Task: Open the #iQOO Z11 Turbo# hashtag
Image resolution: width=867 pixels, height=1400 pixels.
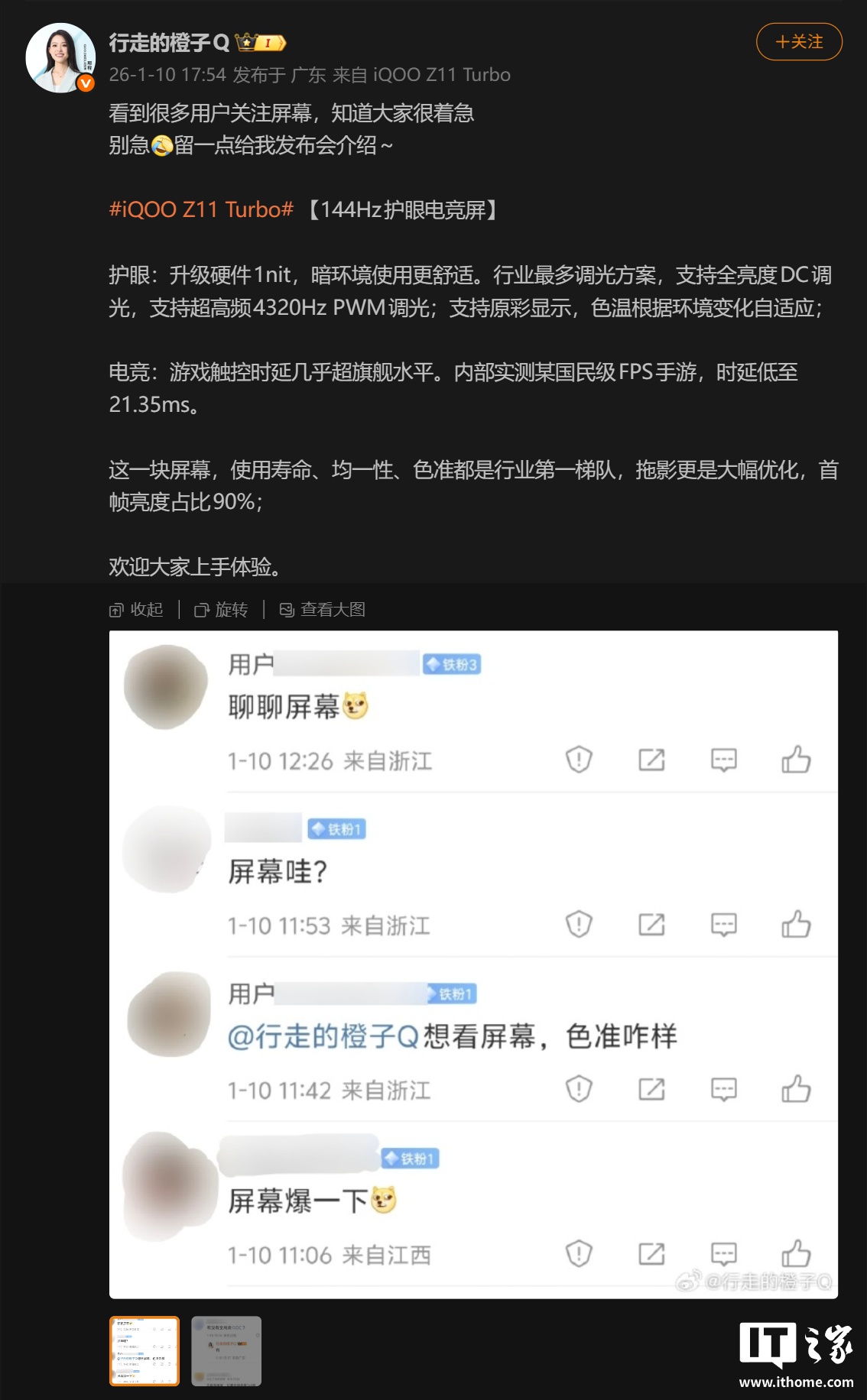Action: coord(201,209)
